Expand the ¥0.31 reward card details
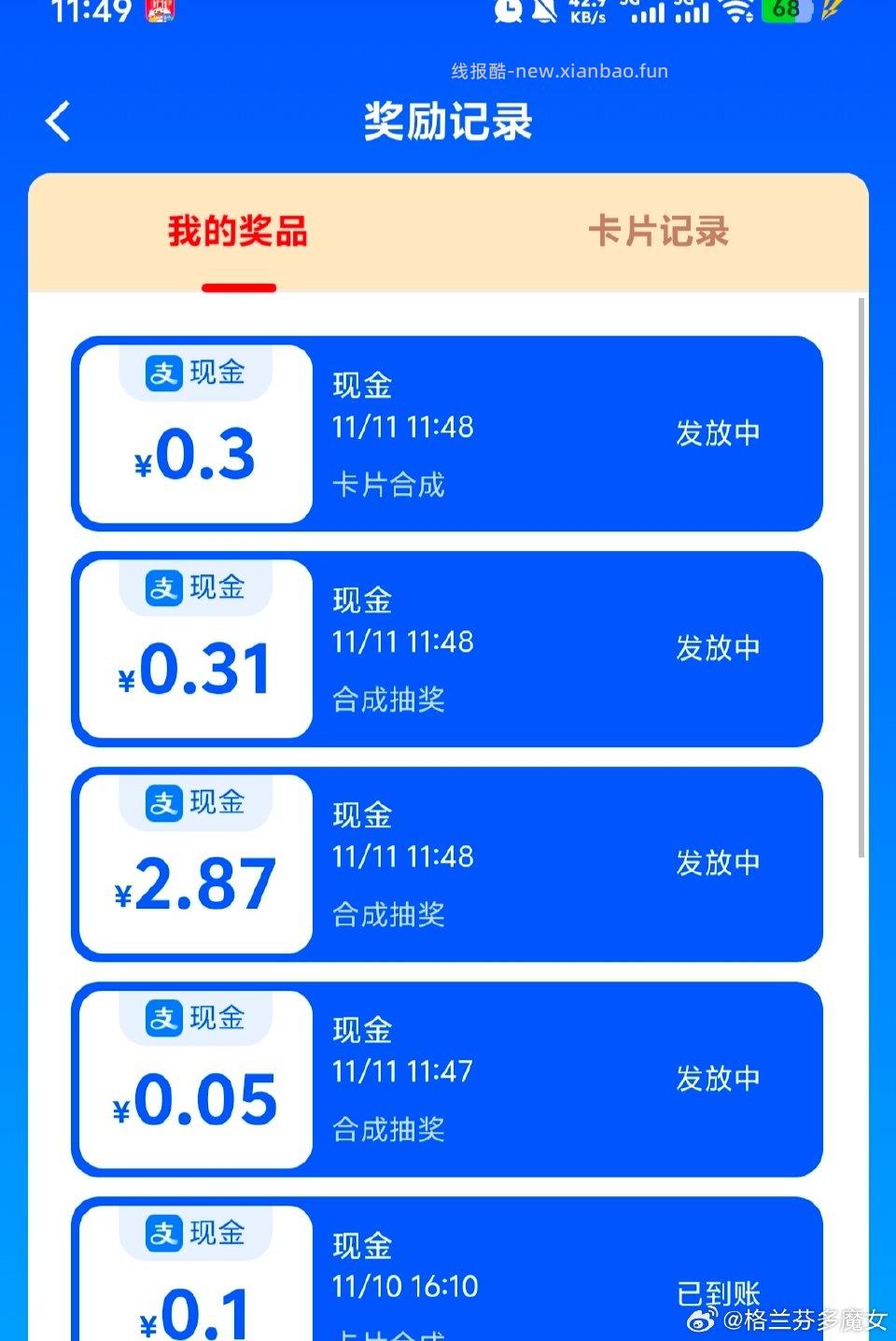This screenshot has width=896, height=1341. pyautogui.click(x=446, y=647)
